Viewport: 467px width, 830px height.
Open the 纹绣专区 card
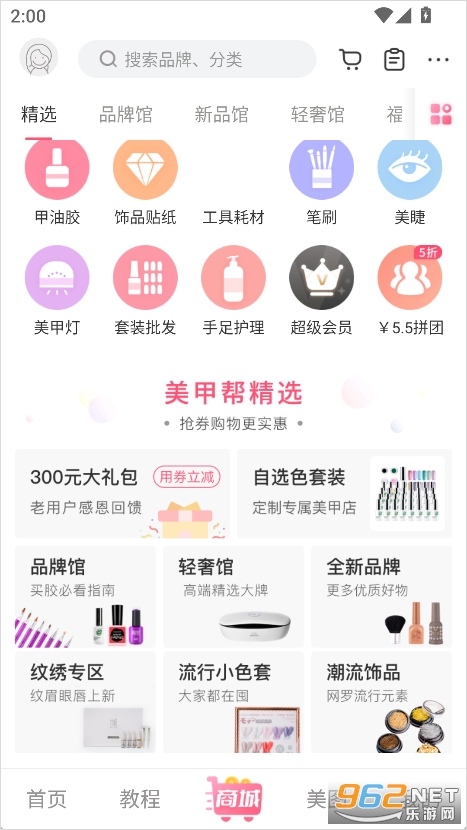coord(85,702)
